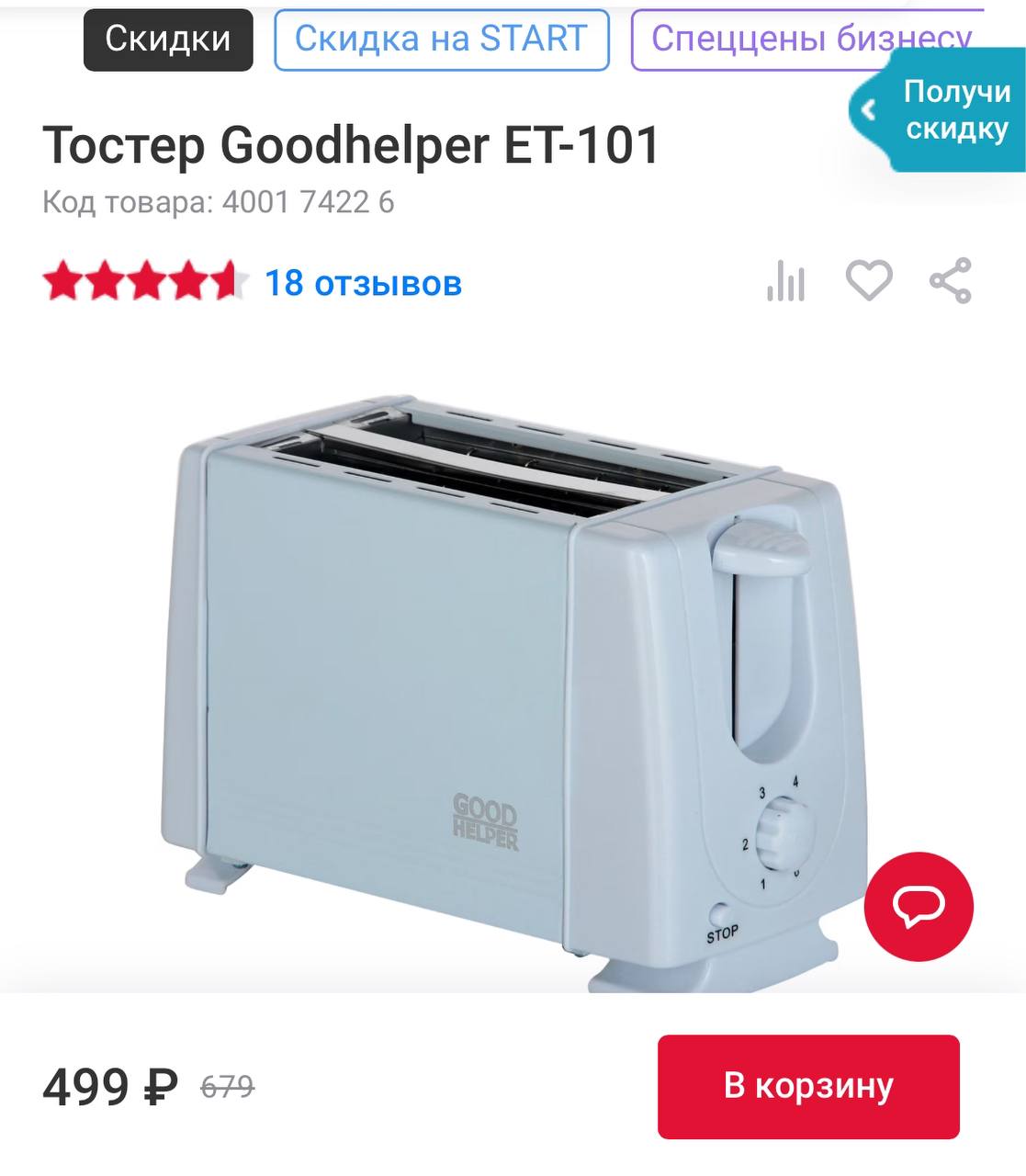1026x1176 pixels.
Task: Share this product page
Action: tap(951, 281)
